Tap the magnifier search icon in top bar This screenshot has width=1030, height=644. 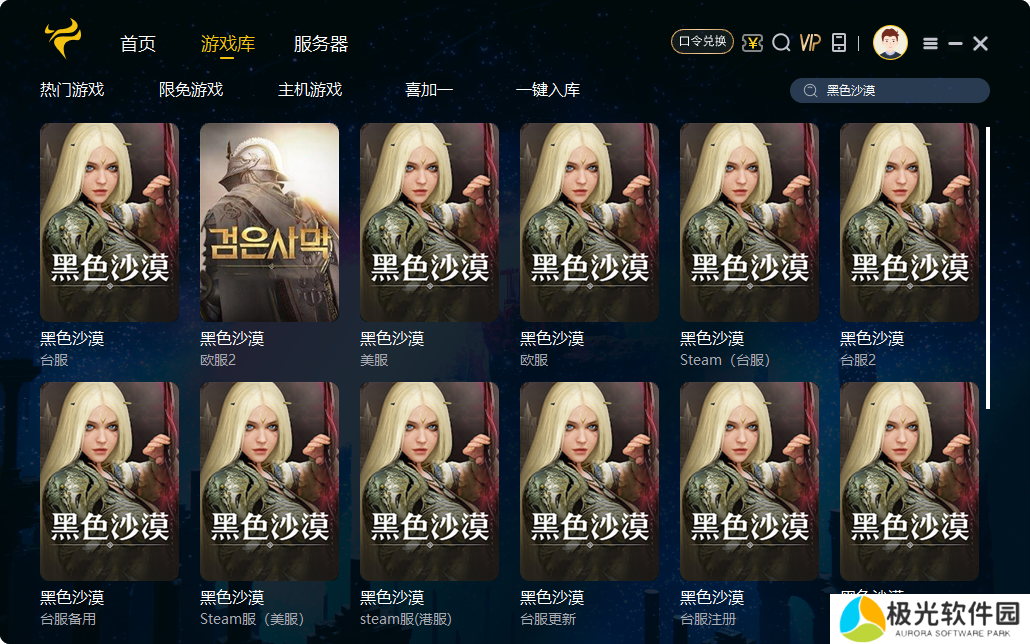click(x=782, y=43)
